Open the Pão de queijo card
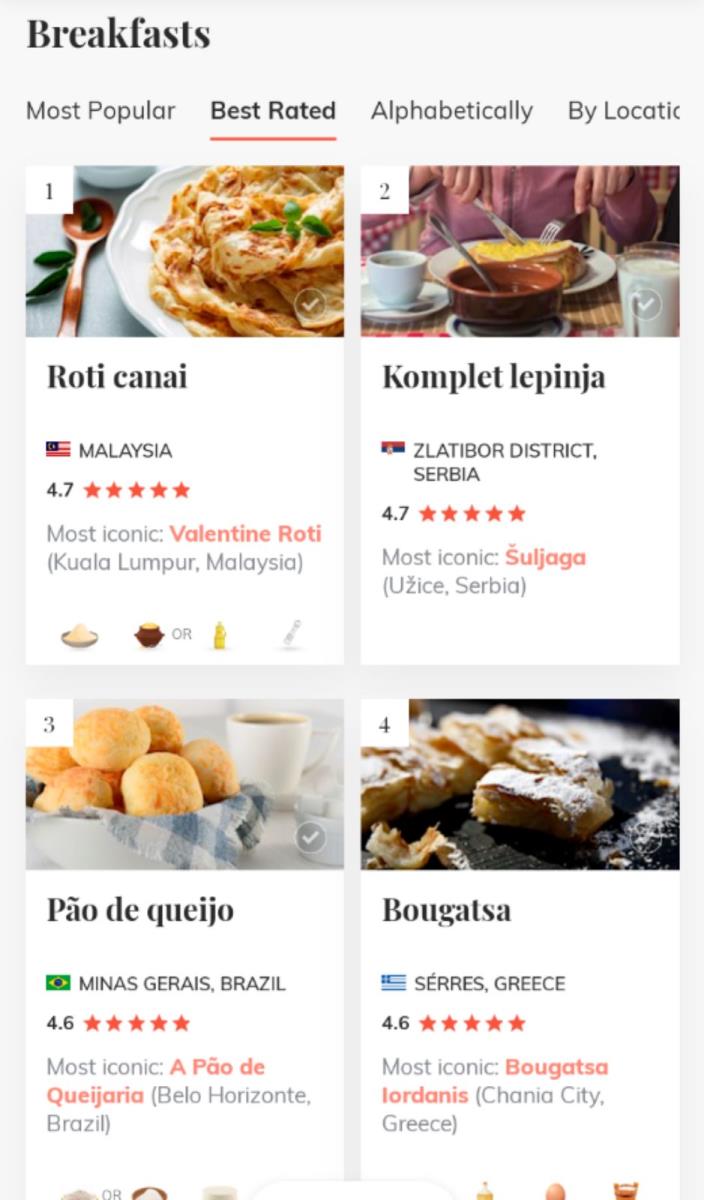This screenshot has height=1200, width=704. point(140,910)
